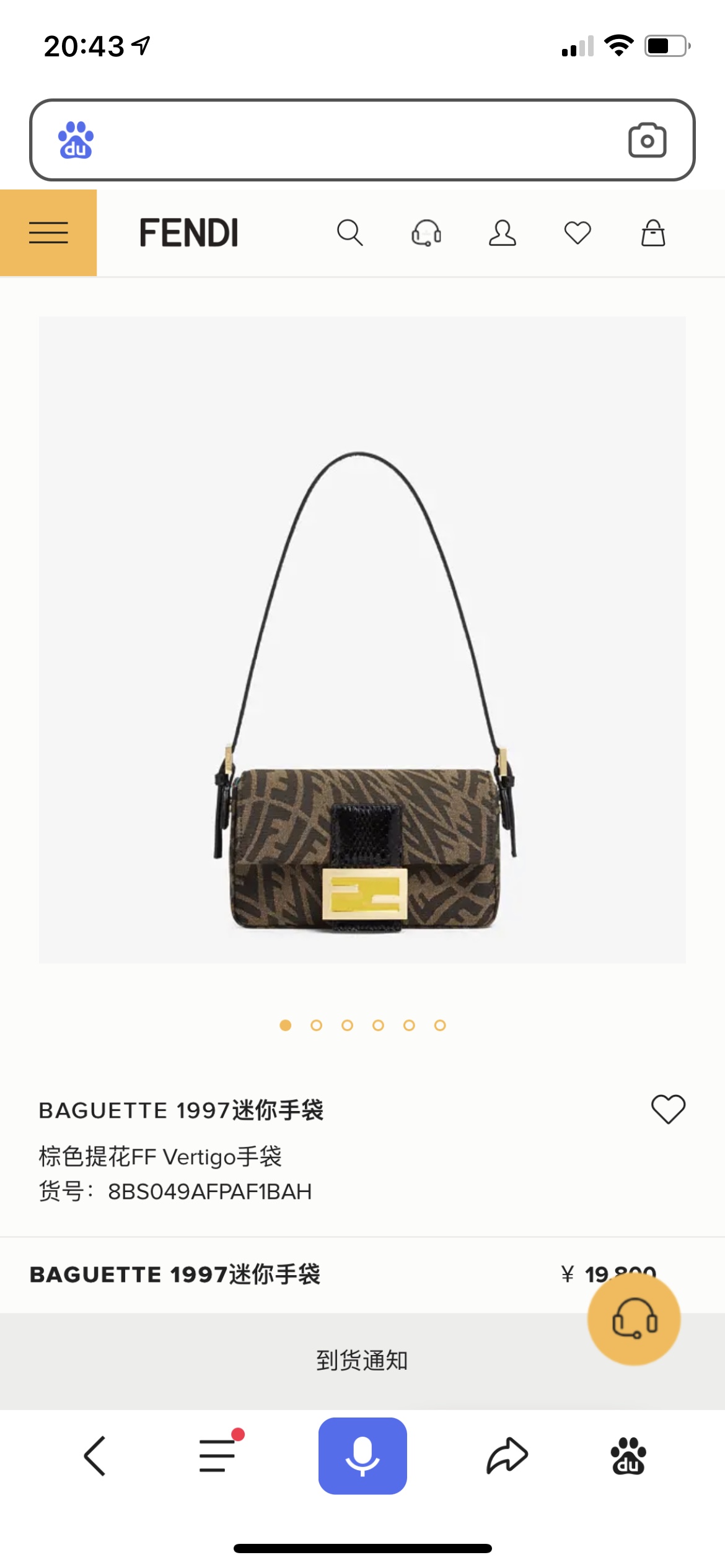Viewport: 725px width, 1568px height.
Task: Open camera search in address bar
Action: coord(647,140)
